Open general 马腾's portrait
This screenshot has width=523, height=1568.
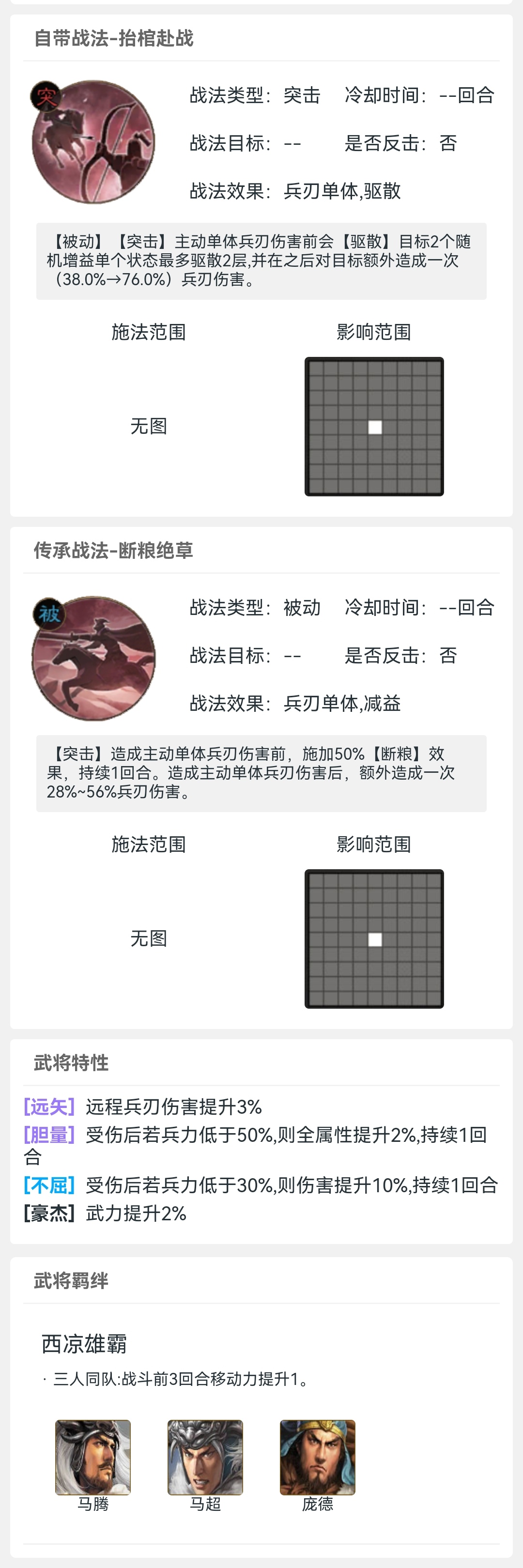92,1457
